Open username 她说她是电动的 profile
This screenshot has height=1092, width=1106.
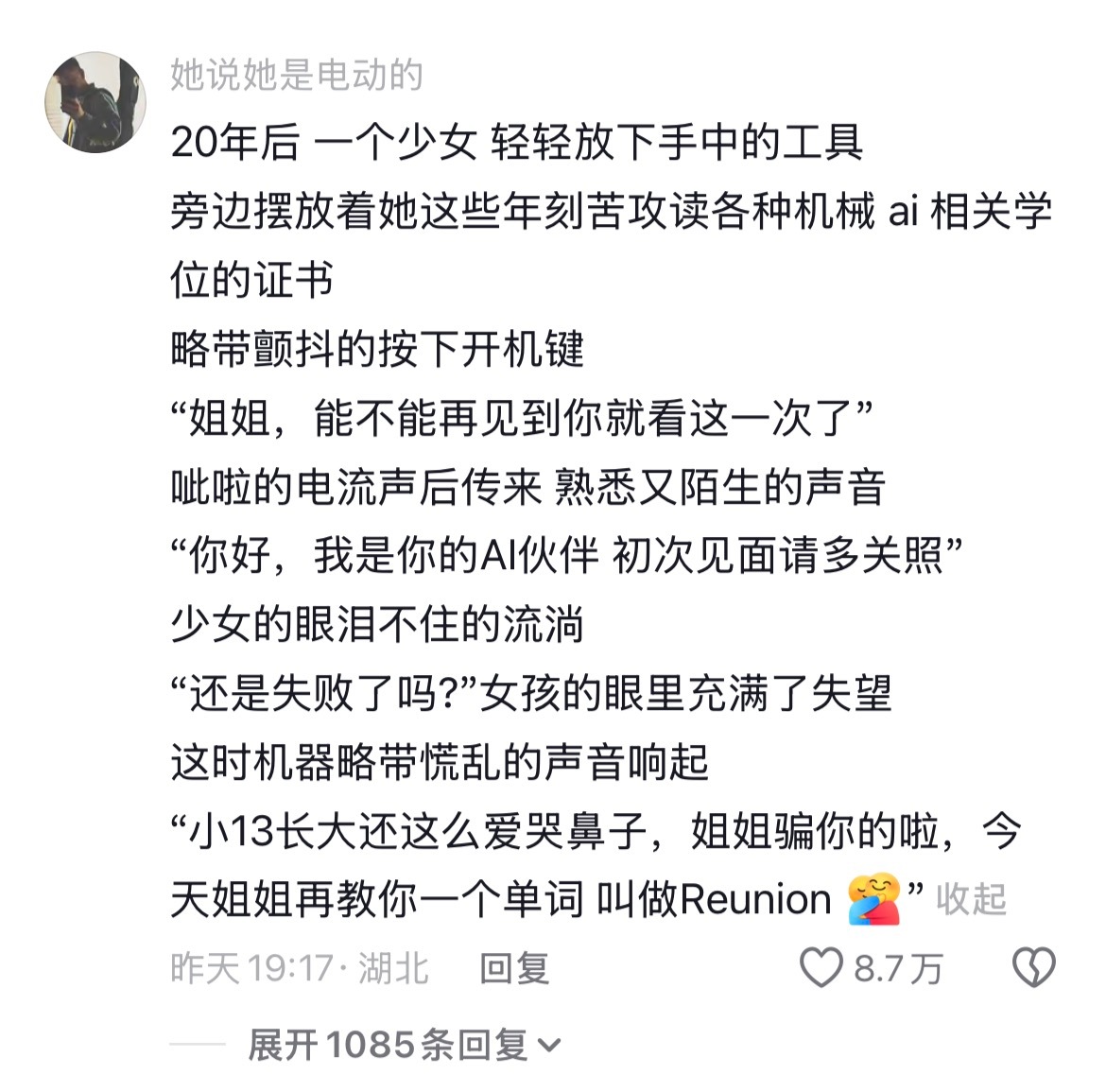pos(296,76)
